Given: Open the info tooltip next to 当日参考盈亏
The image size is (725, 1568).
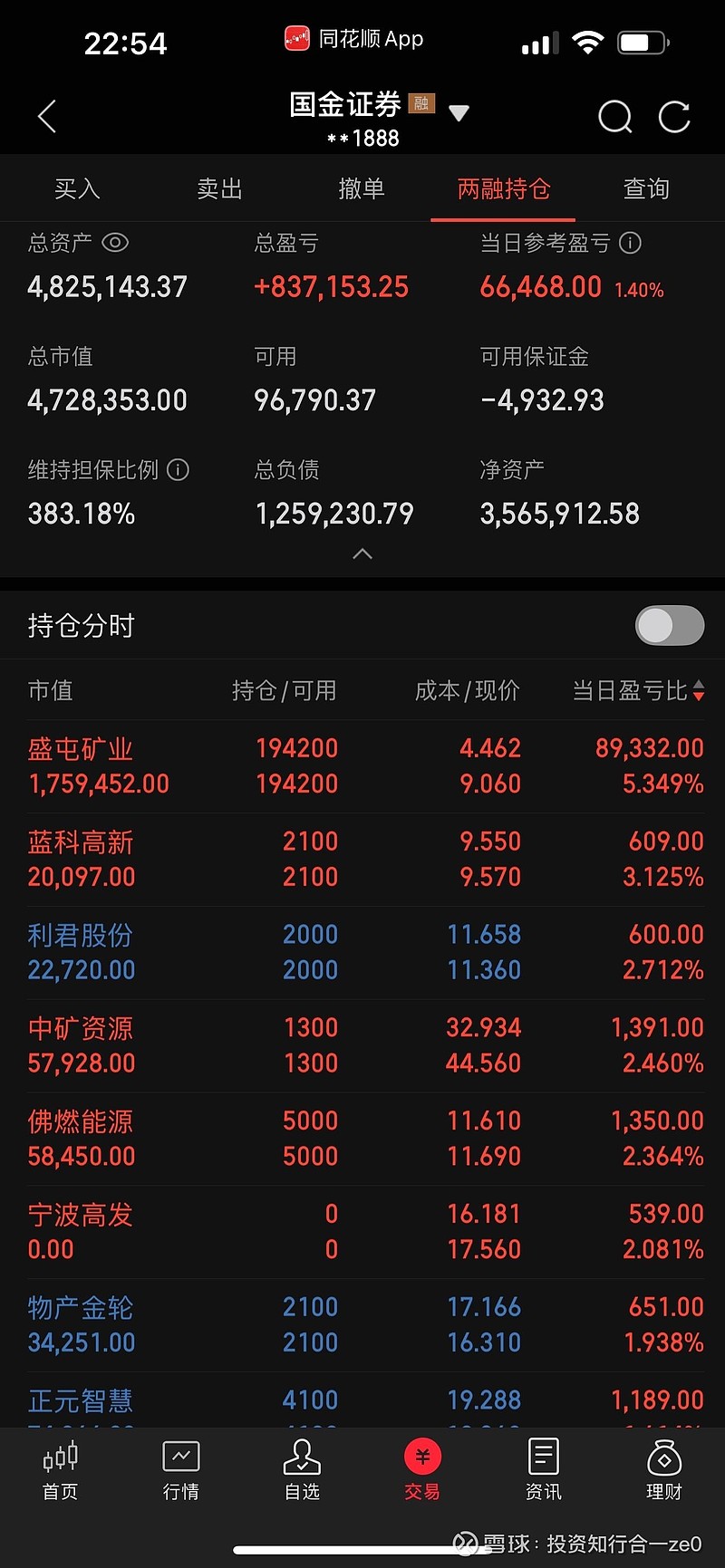Looking at the screenshot, I should (x=629, y=243).
